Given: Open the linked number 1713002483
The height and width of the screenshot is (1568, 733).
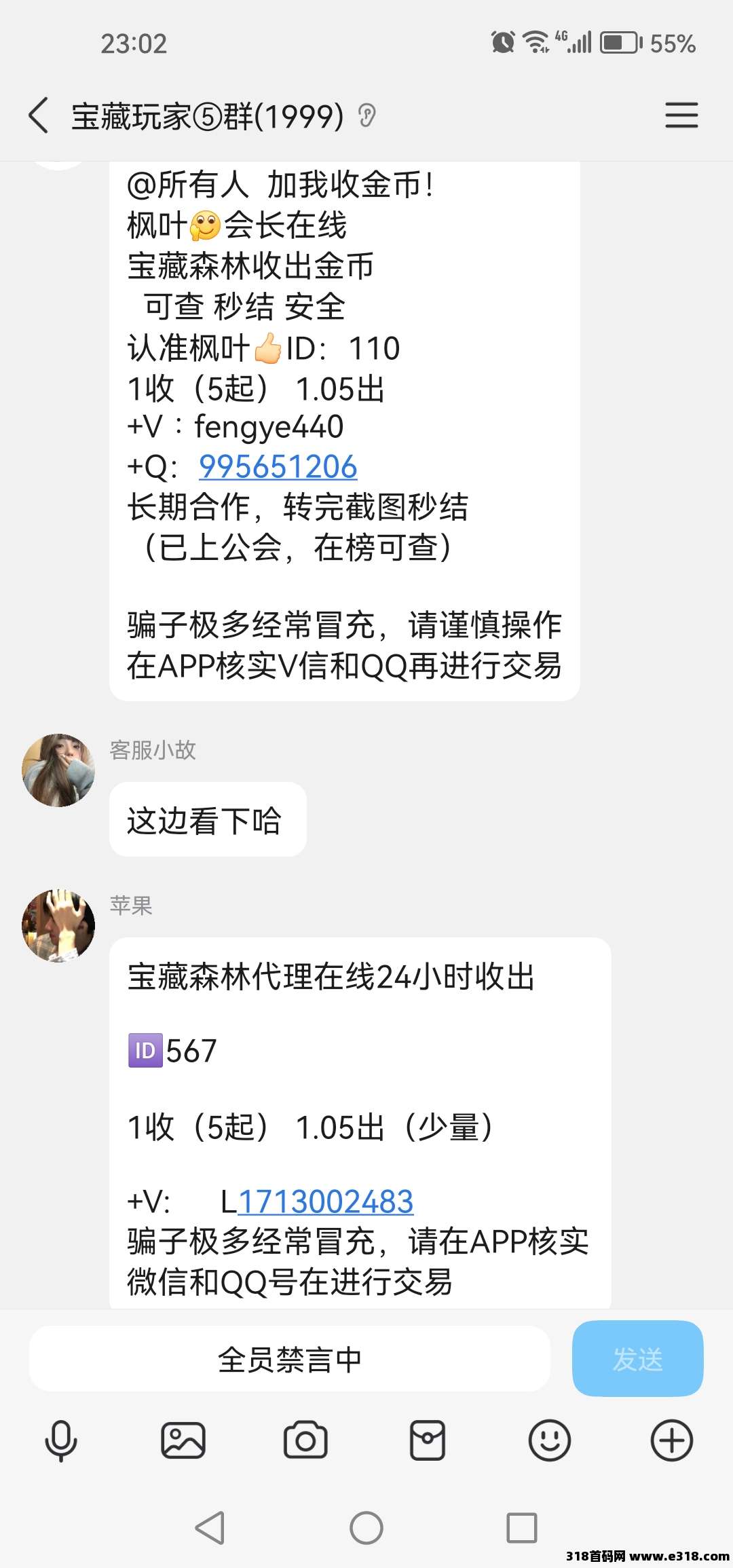Looking at the screenshot, I should pos(325,1201).
